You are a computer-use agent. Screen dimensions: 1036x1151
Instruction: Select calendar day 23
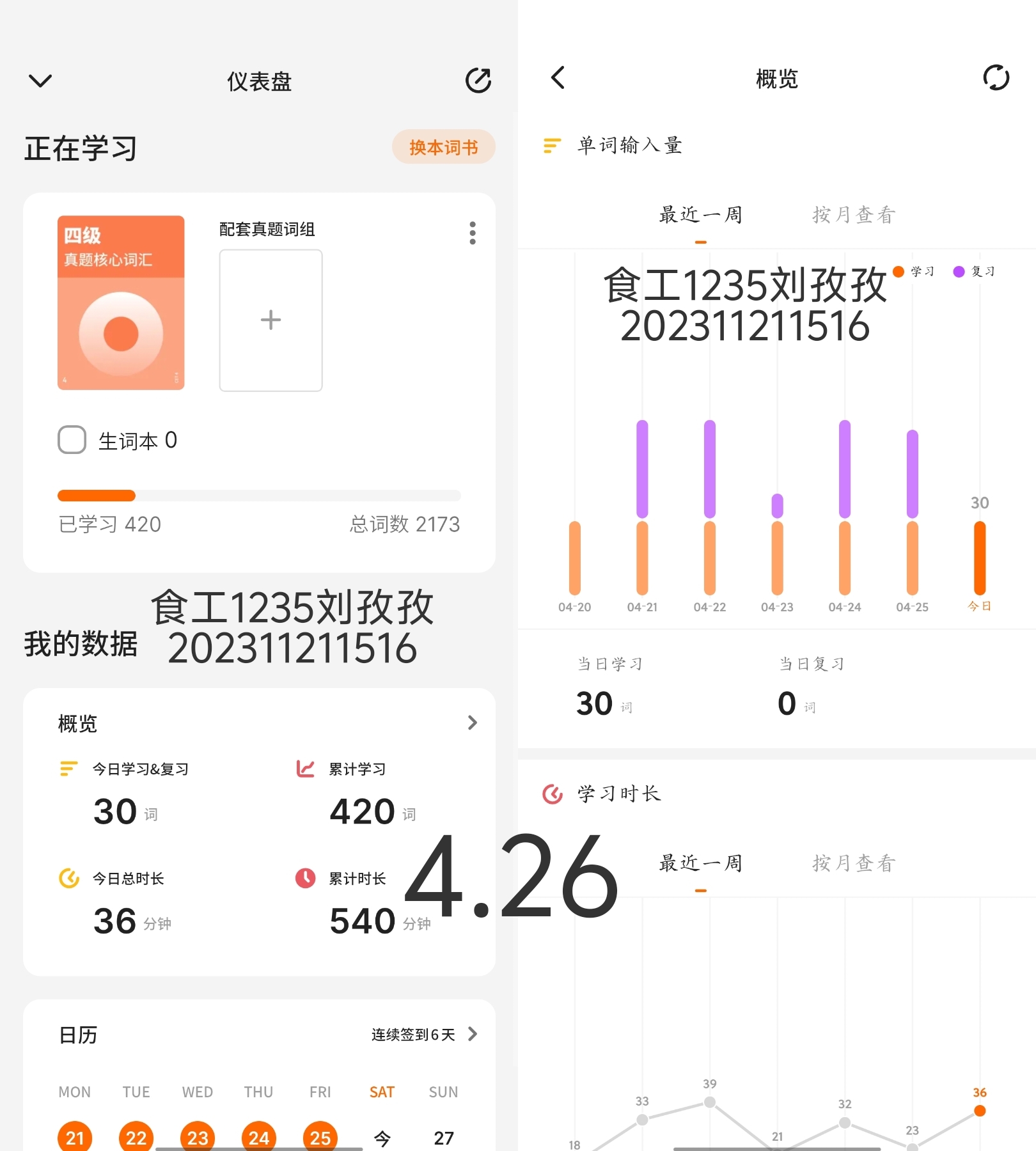pyautogui.click(x=198, y=1137)
